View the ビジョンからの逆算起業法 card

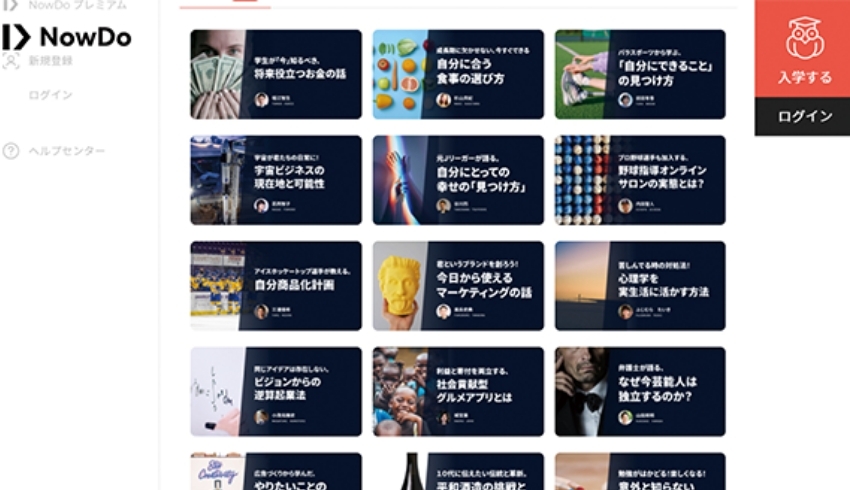[276, 392]
